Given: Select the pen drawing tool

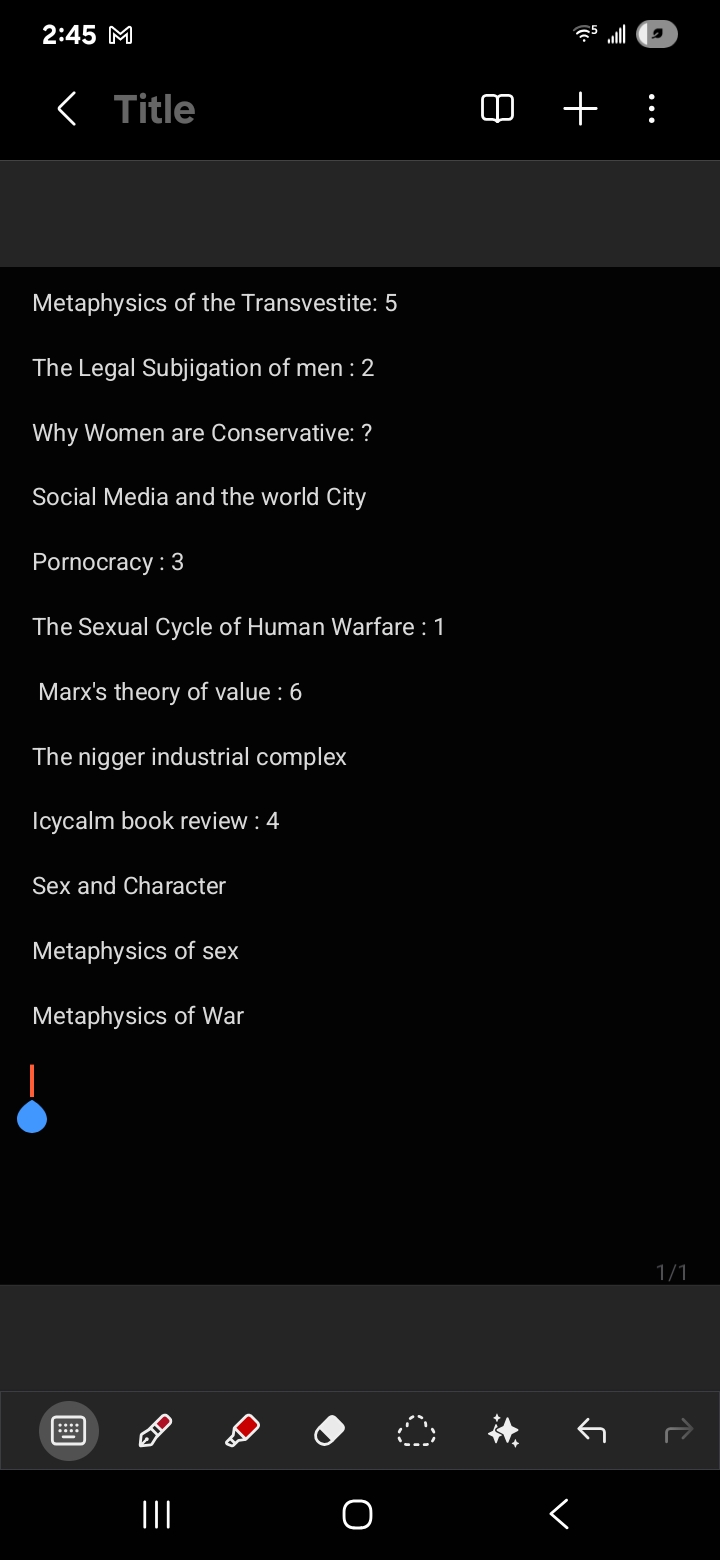Looking at the screenshot, I should (x=155, y=1431).
